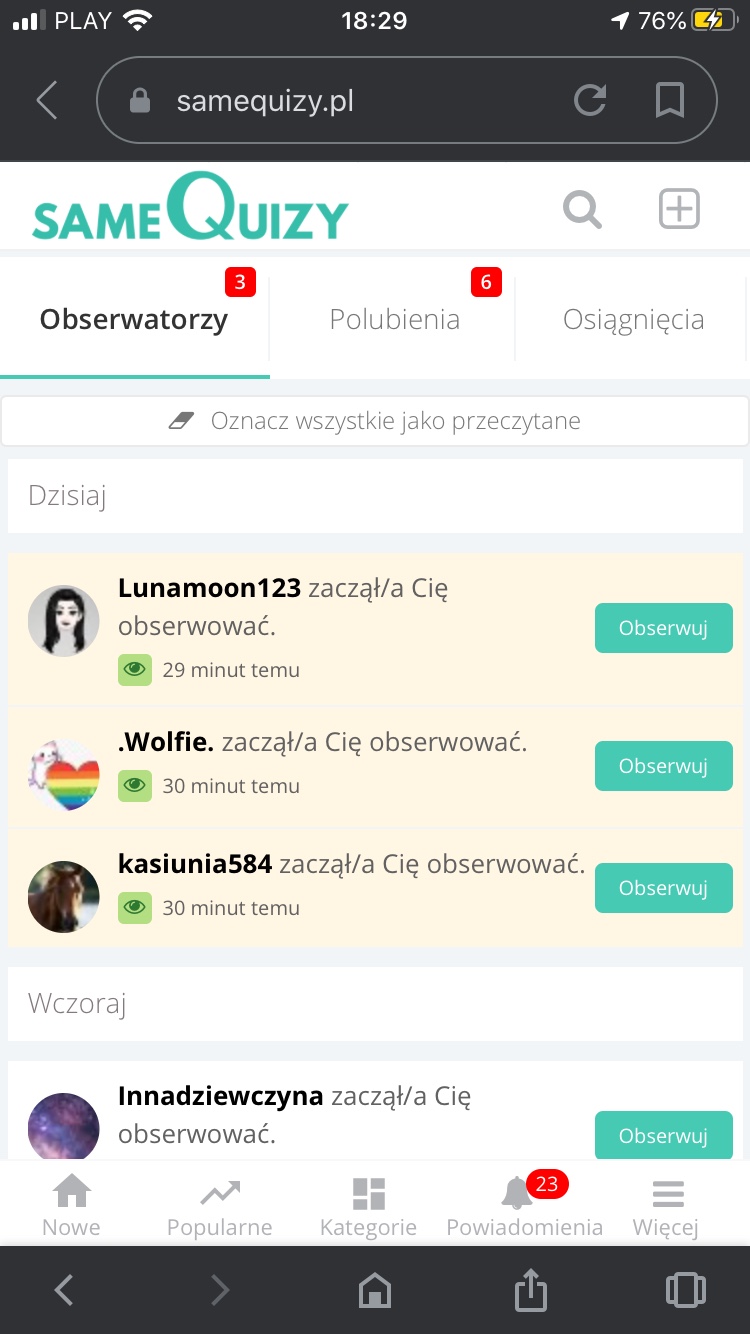Viewport: 750px width, 1334px height.
Task: Go to the Nowe home tab
Action: [71, 1206]
